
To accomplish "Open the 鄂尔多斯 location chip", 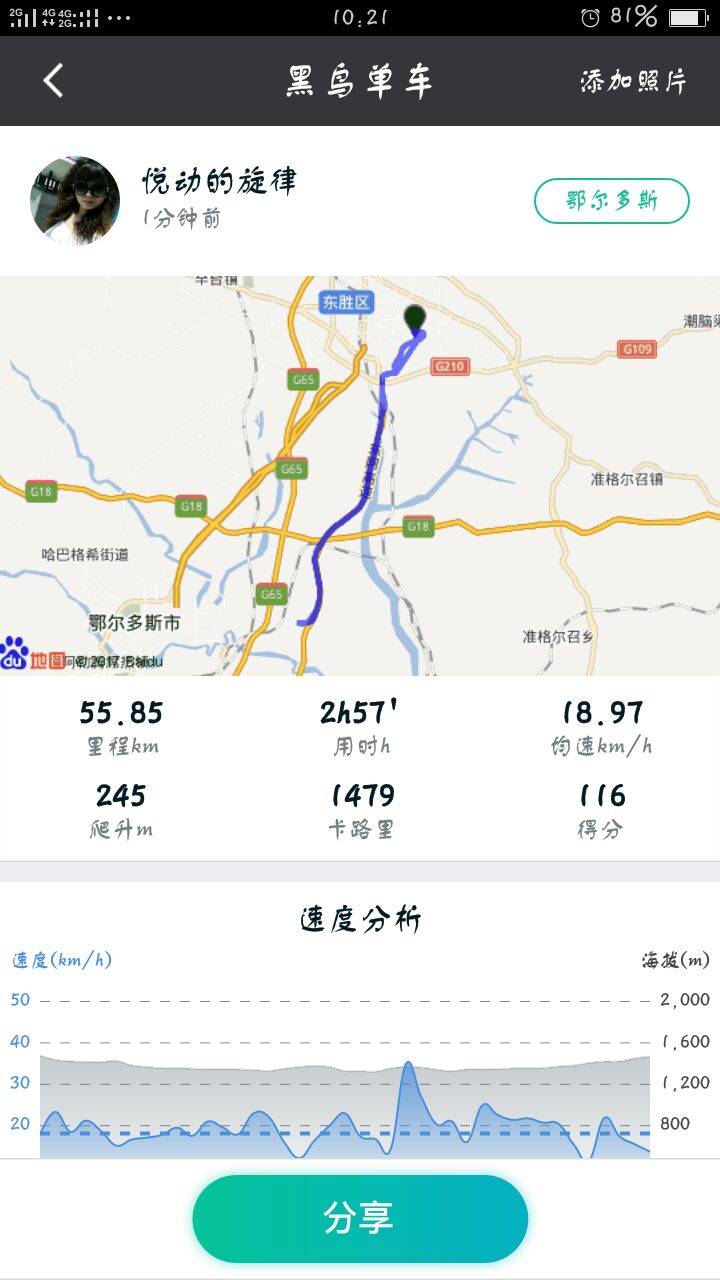I will pos(612,201).
